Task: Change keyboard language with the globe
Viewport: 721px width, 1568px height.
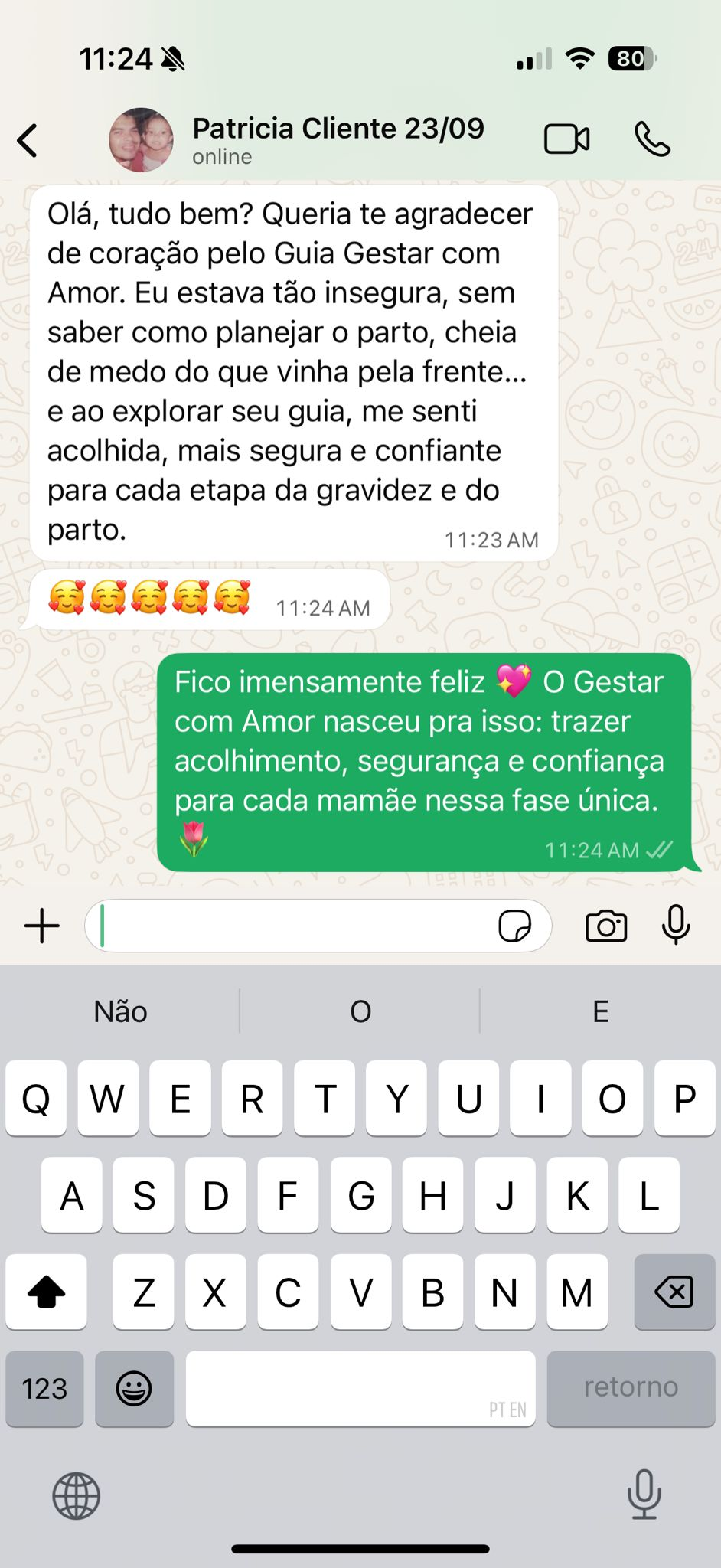Action: tap(76, 1495)
